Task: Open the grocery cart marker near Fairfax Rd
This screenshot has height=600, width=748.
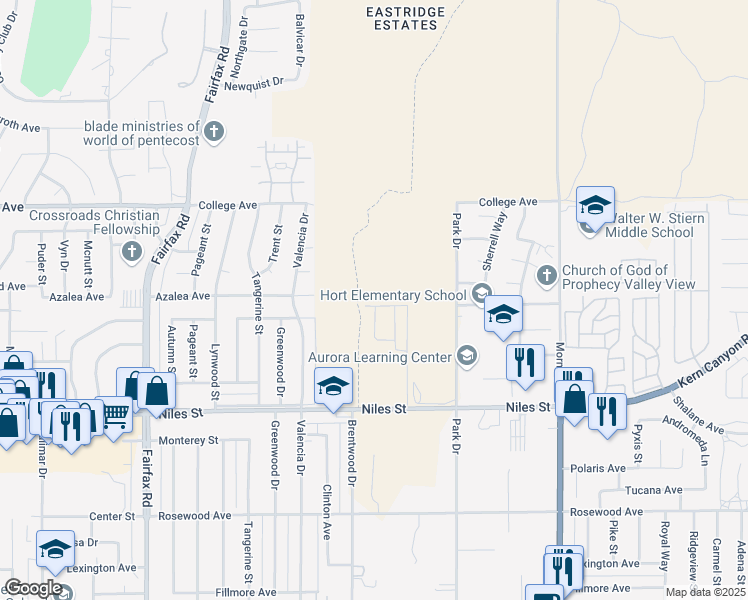Action: [114, 415]
